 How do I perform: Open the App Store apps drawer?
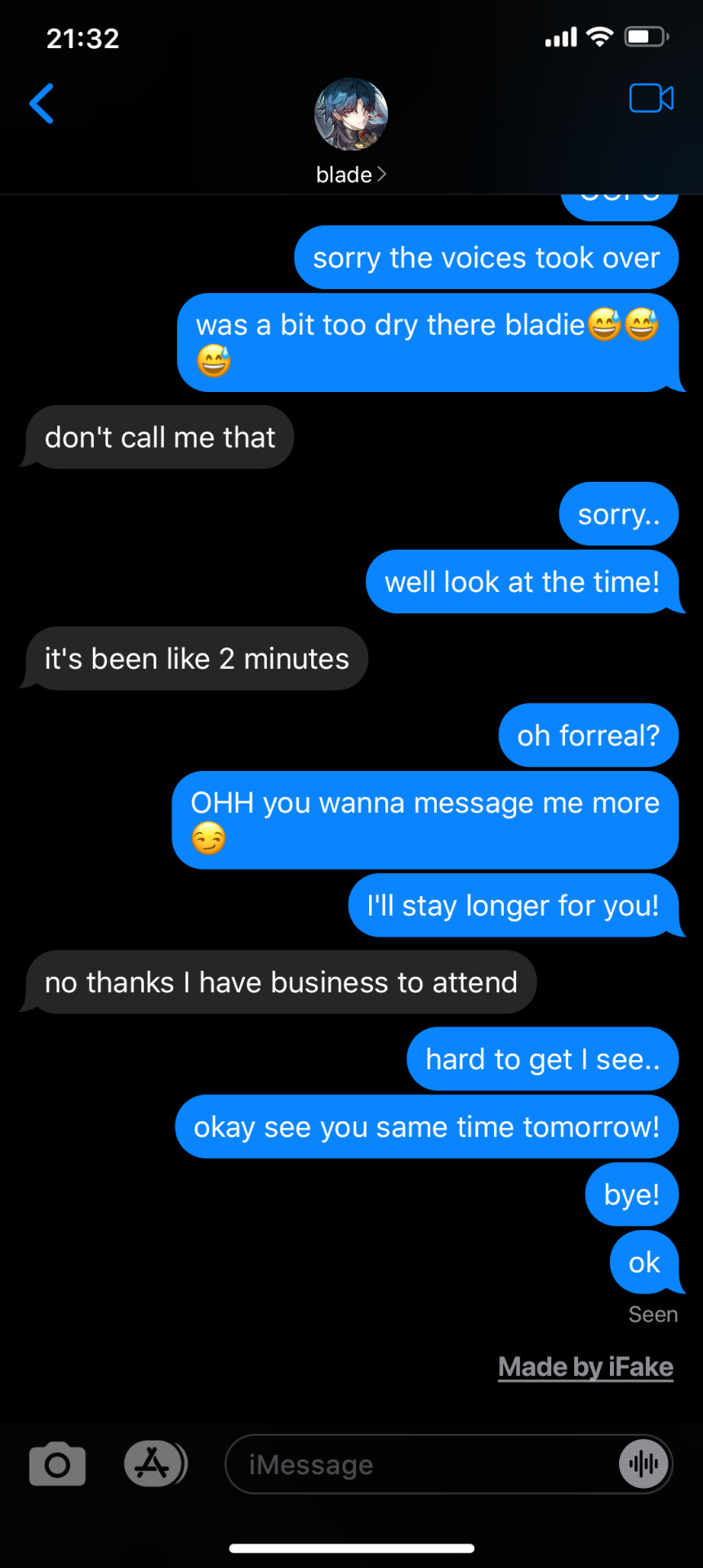[154, 1463]
